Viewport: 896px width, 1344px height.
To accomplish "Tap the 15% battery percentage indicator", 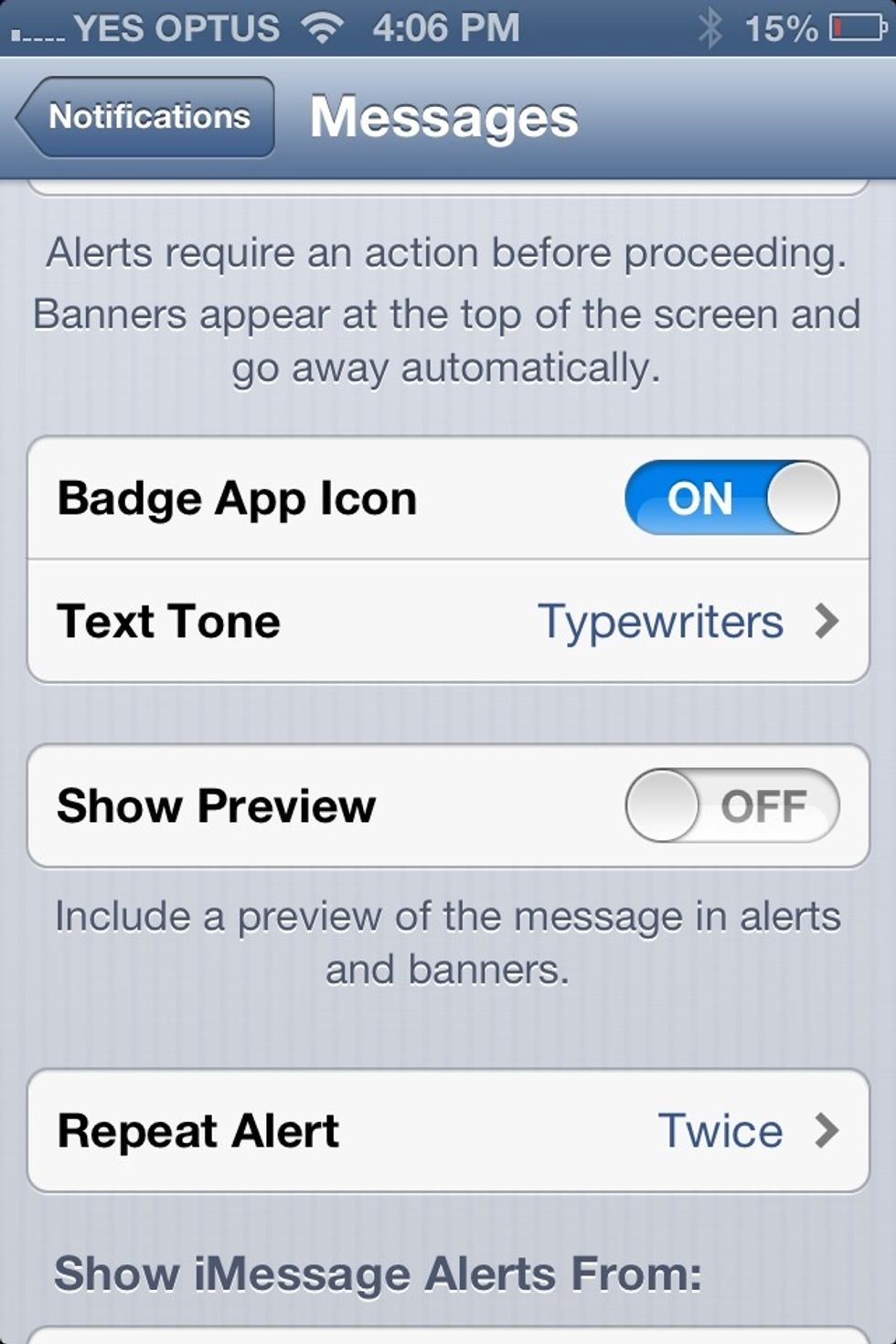I will click(782, 27).
